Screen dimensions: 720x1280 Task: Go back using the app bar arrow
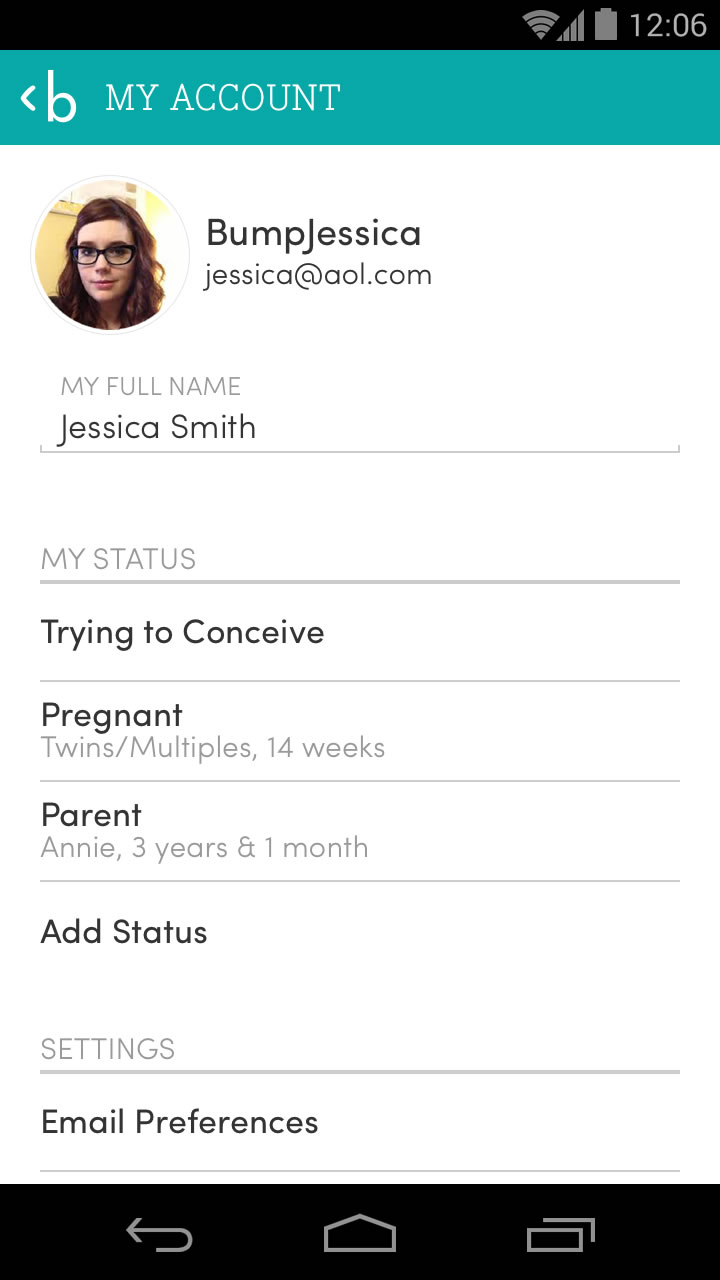pyautogui.click(x=30, y=98)
